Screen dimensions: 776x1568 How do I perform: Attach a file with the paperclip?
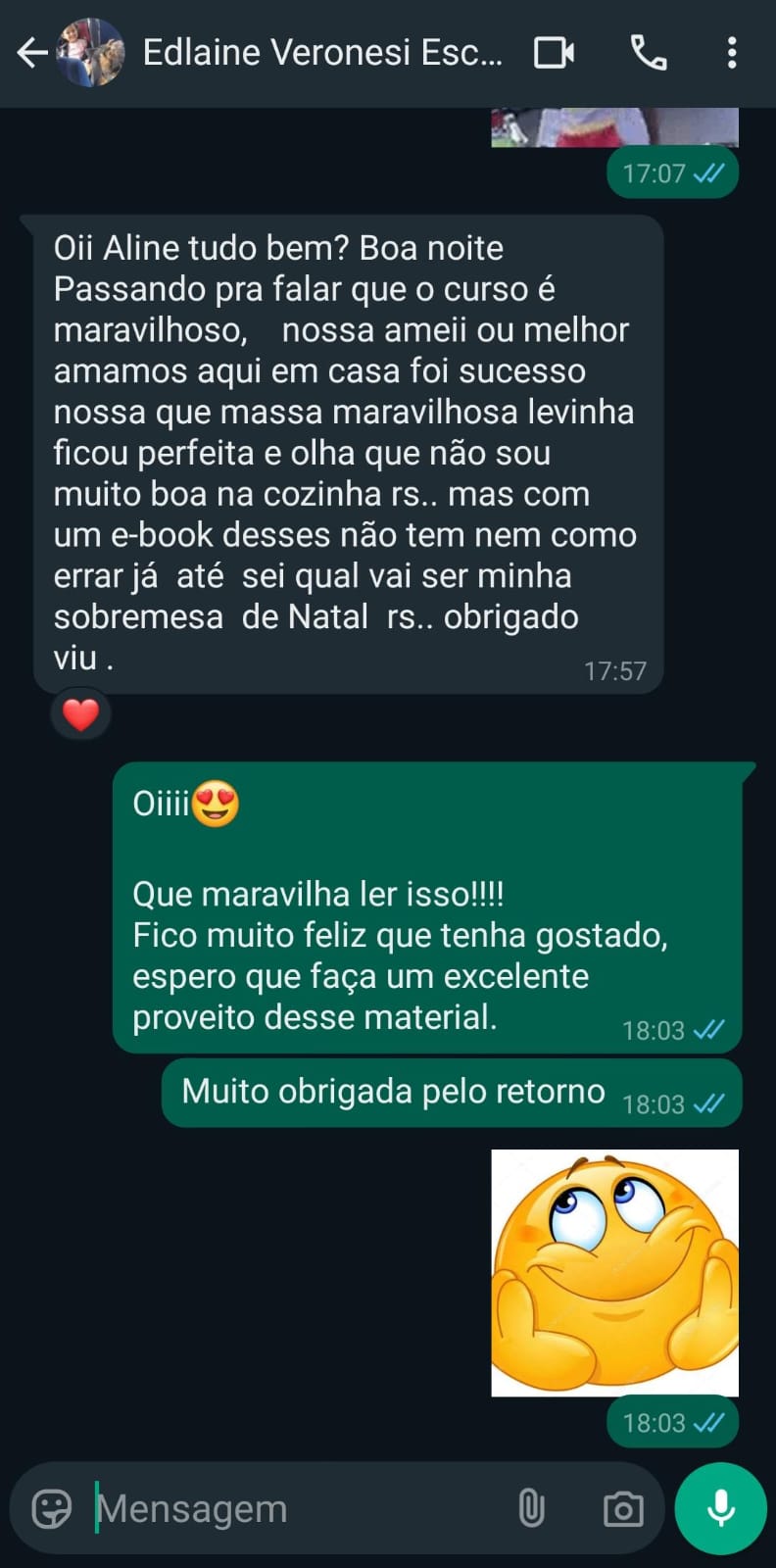point(531,1509)
